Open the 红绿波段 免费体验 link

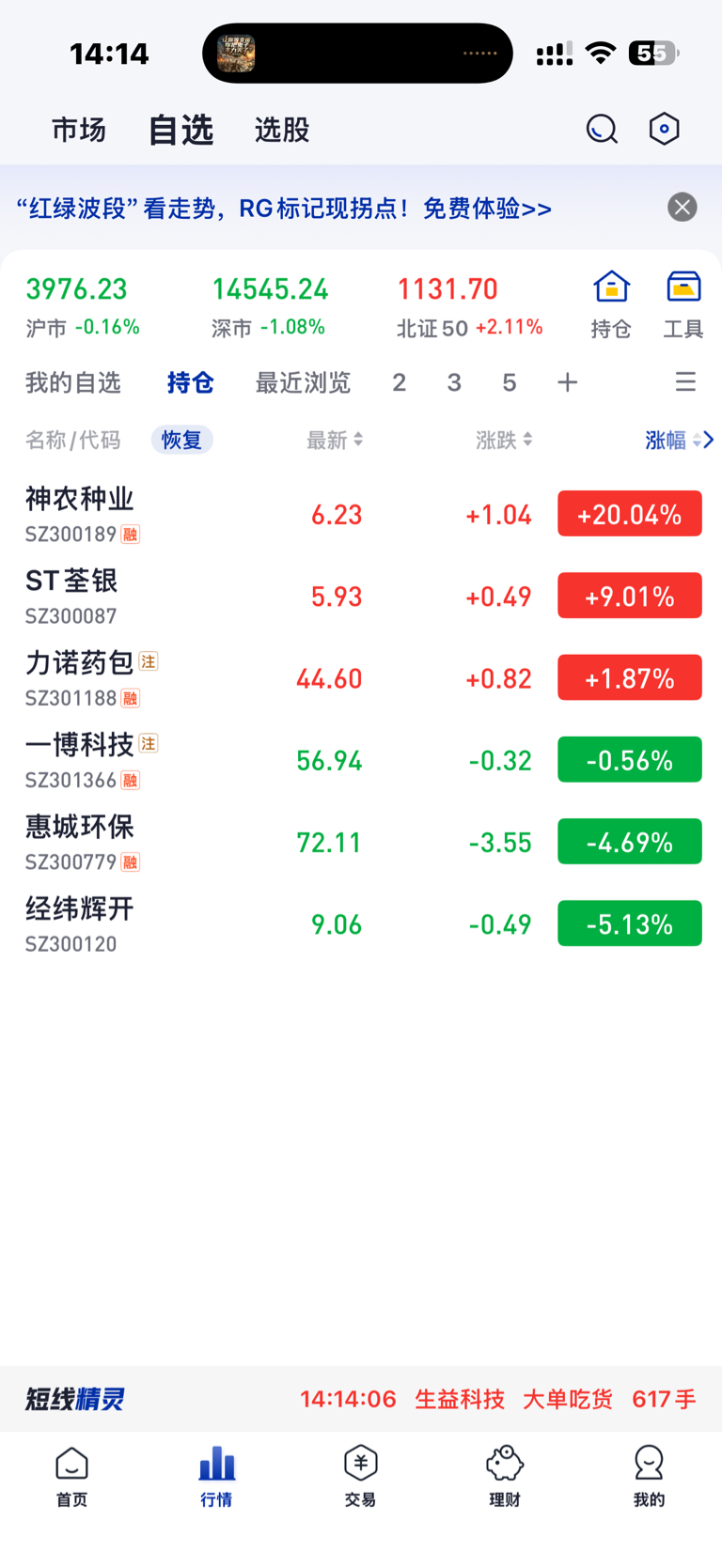[x=284, y=208]
